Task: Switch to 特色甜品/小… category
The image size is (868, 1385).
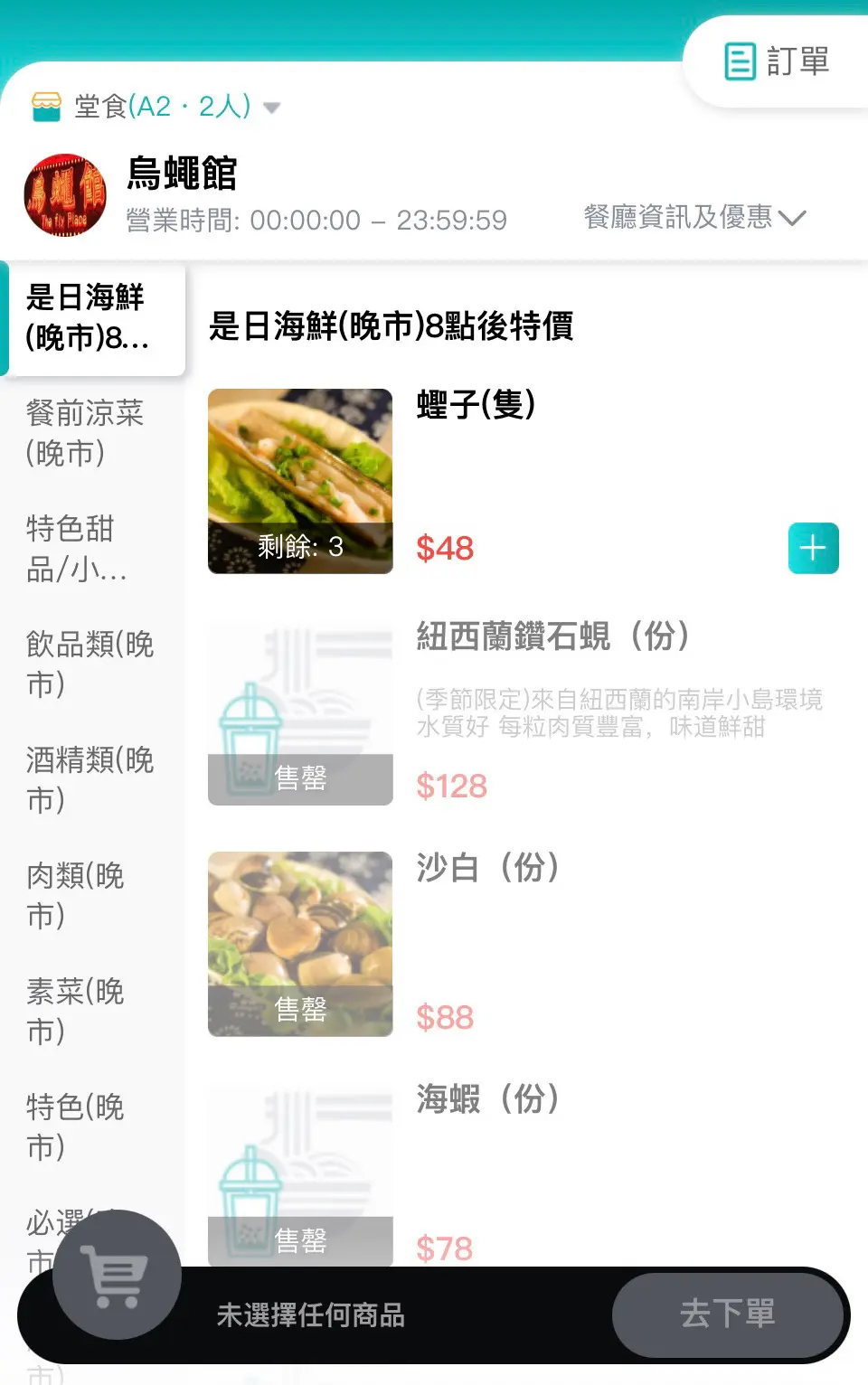Action: pyautogui.click(x=78, y=548)
